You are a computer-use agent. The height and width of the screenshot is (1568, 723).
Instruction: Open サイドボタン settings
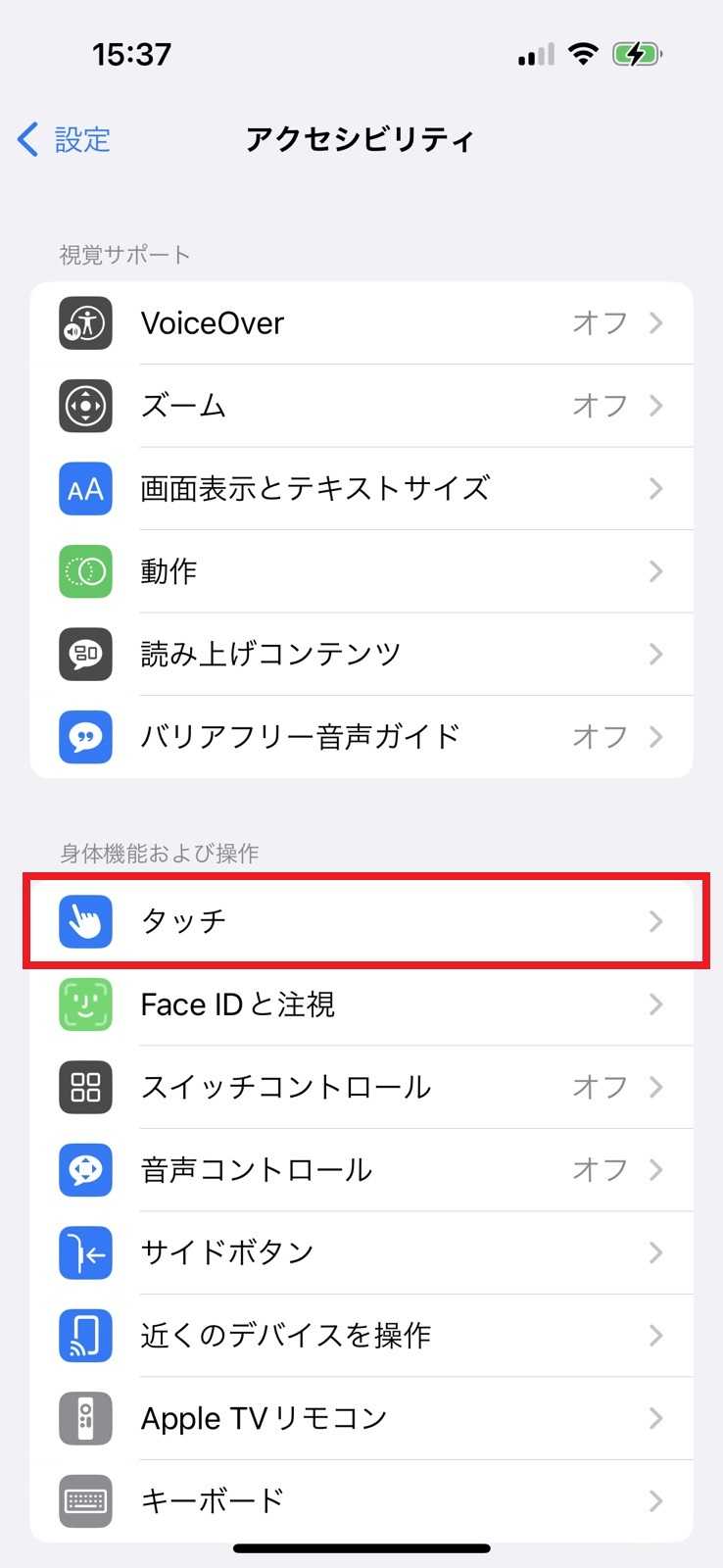[x=361, y=1252]
